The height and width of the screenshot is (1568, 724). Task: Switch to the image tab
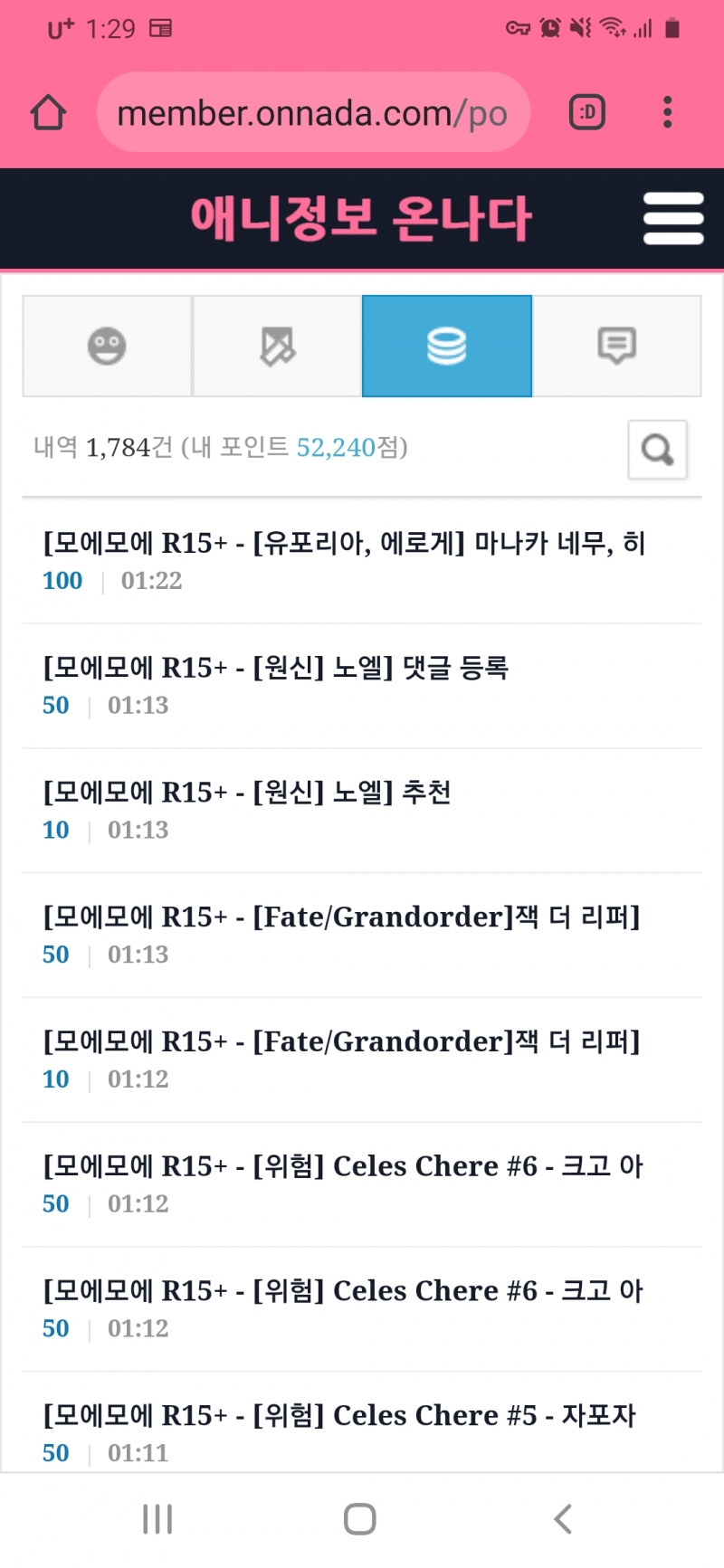[277, 347]
